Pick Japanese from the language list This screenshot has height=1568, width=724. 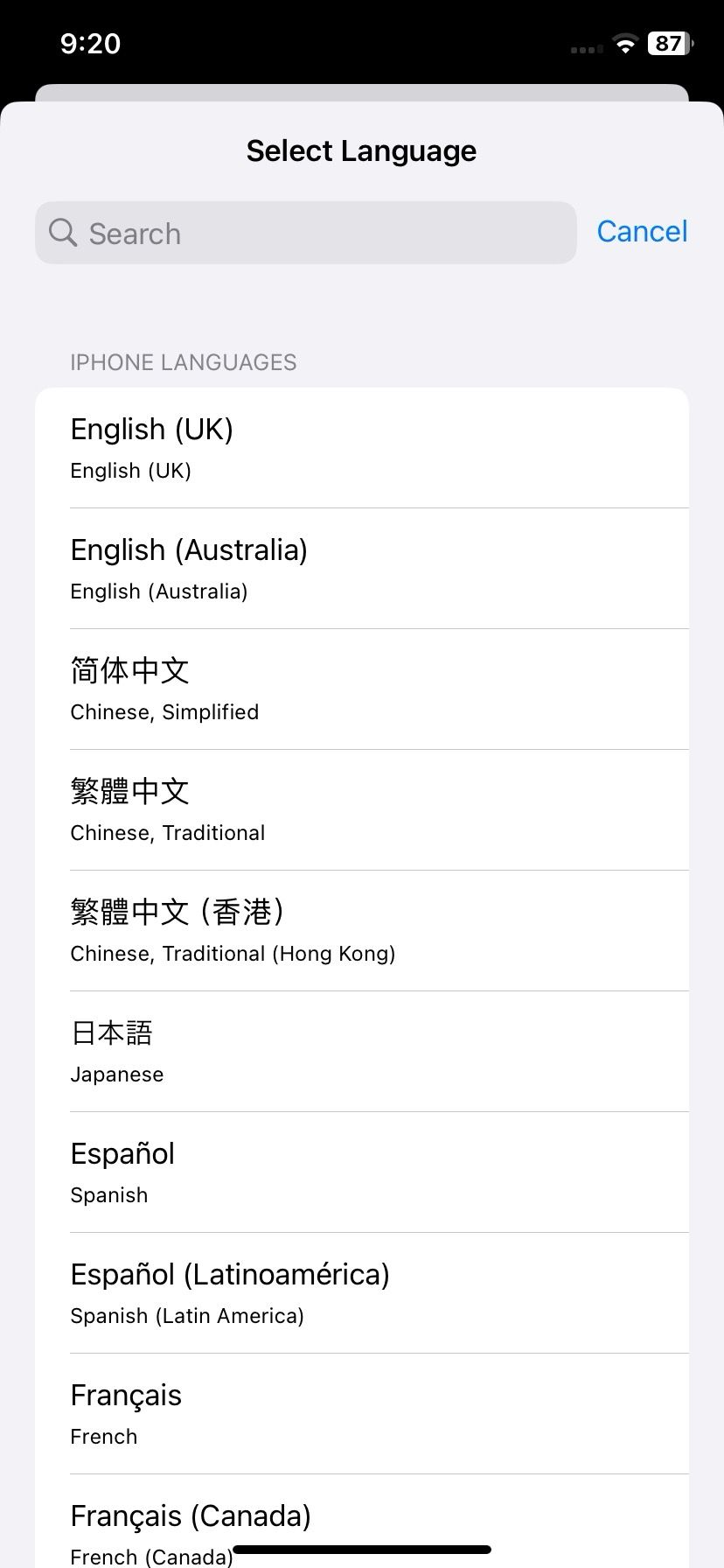tap(361, 1050)
